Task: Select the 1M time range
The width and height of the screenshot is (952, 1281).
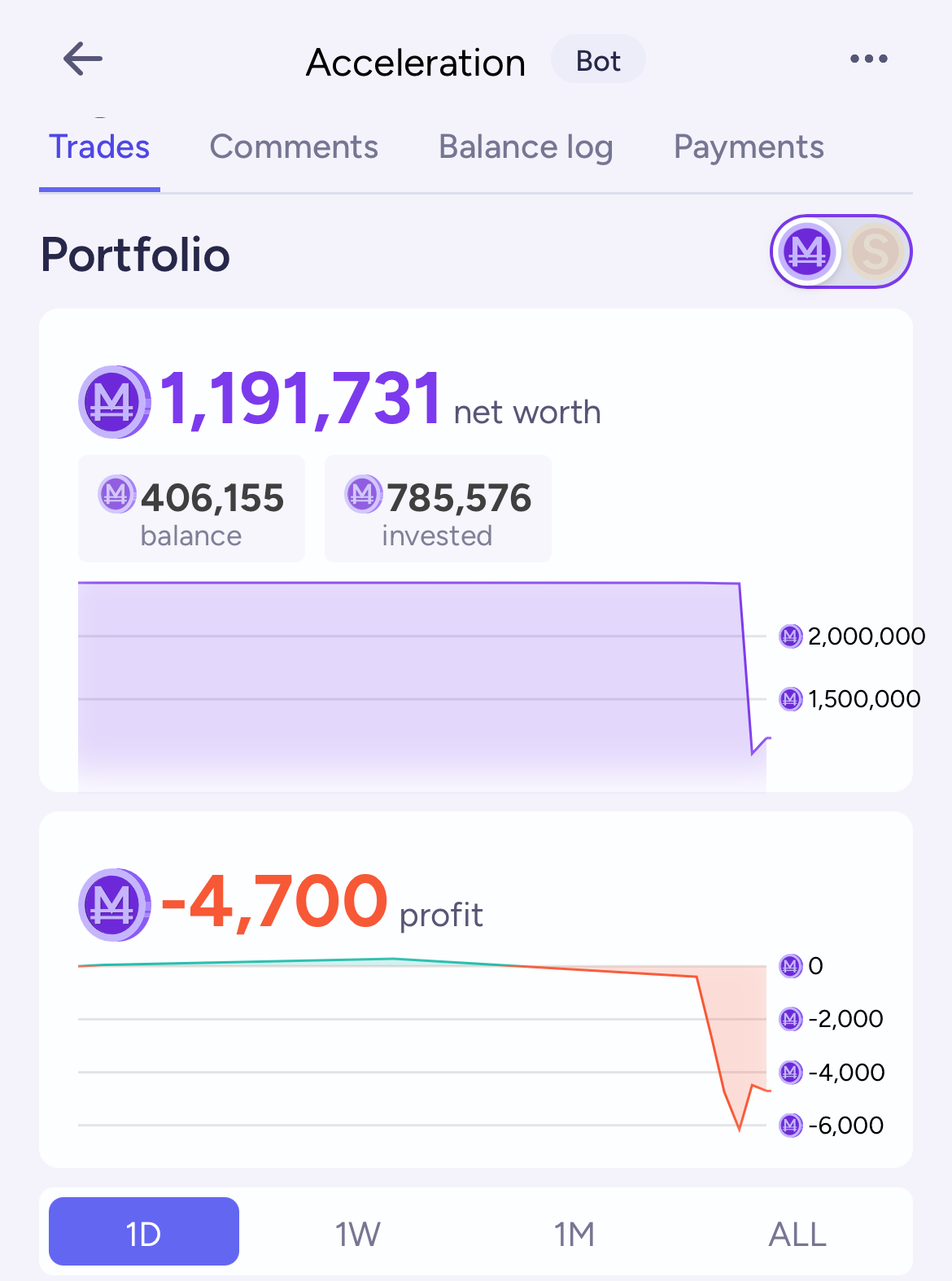Action: coord(574,1233)
